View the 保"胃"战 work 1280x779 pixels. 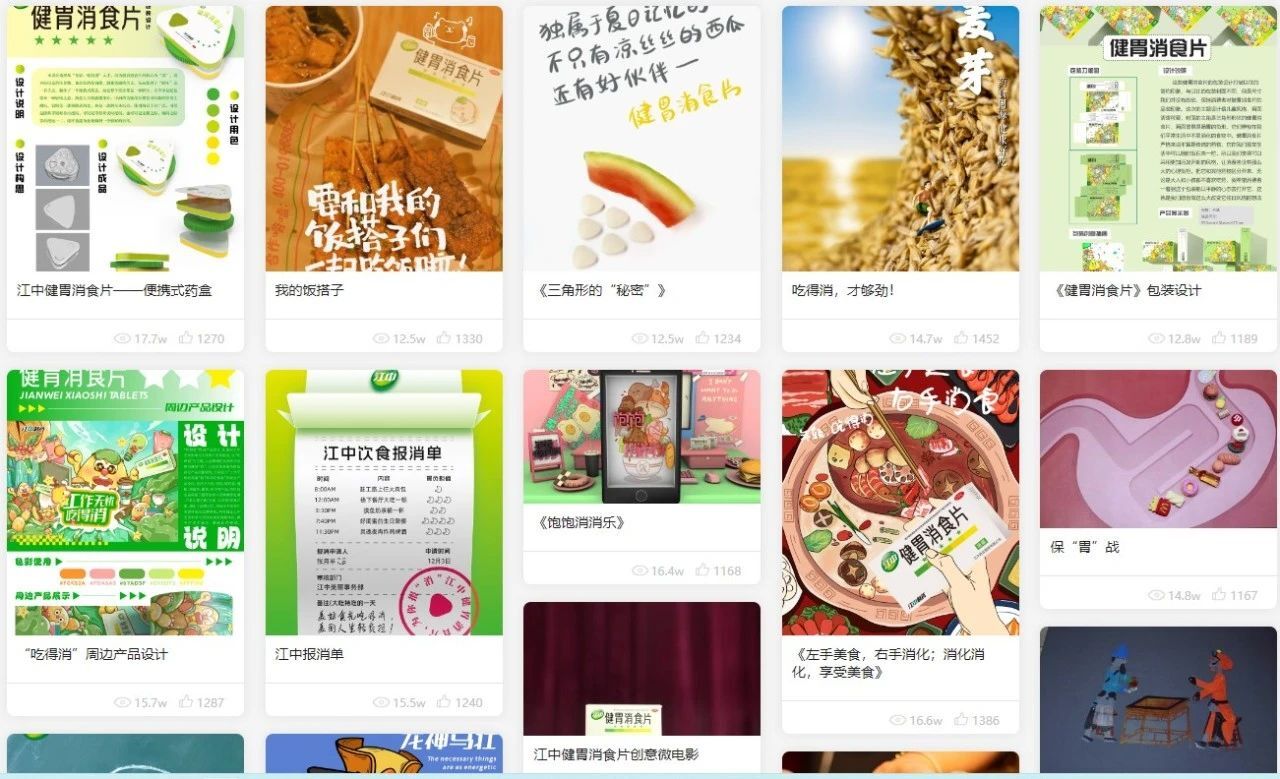click(1158, 450)
